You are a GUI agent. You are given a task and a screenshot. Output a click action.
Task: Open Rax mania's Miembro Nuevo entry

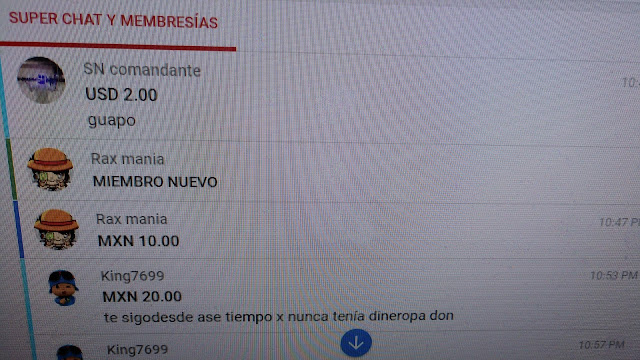pyautogui.click(x=320, y=172)
